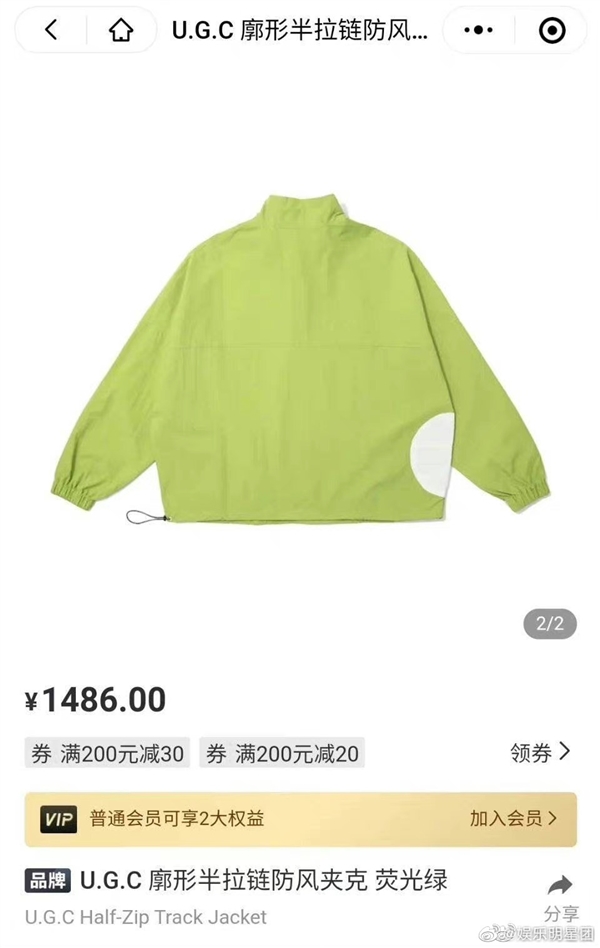Screen dimensions: 600x948
Task: Open the three-dot more menu
Action: (479, 31)
